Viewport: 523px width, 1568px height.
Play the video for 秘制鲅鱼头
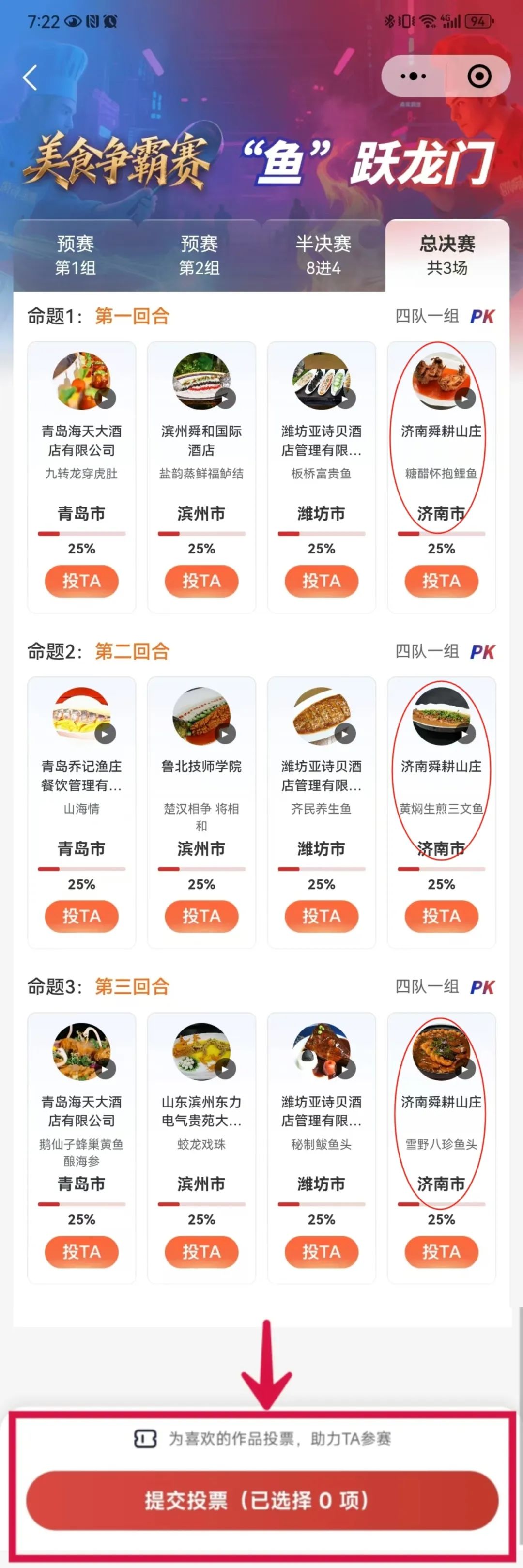point(345,1069)
